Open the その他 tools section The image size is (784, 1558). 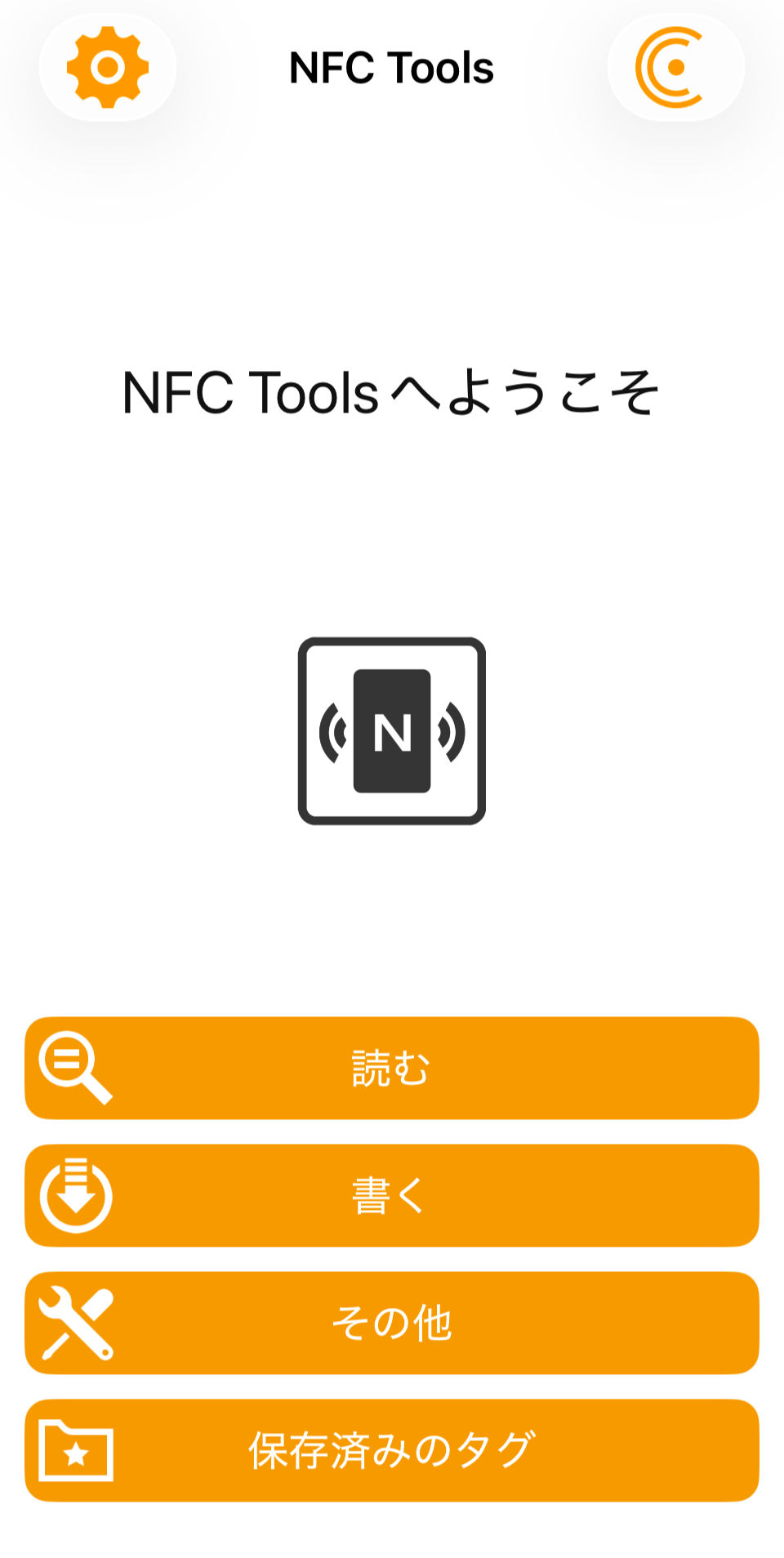[x=392, y=1322]
